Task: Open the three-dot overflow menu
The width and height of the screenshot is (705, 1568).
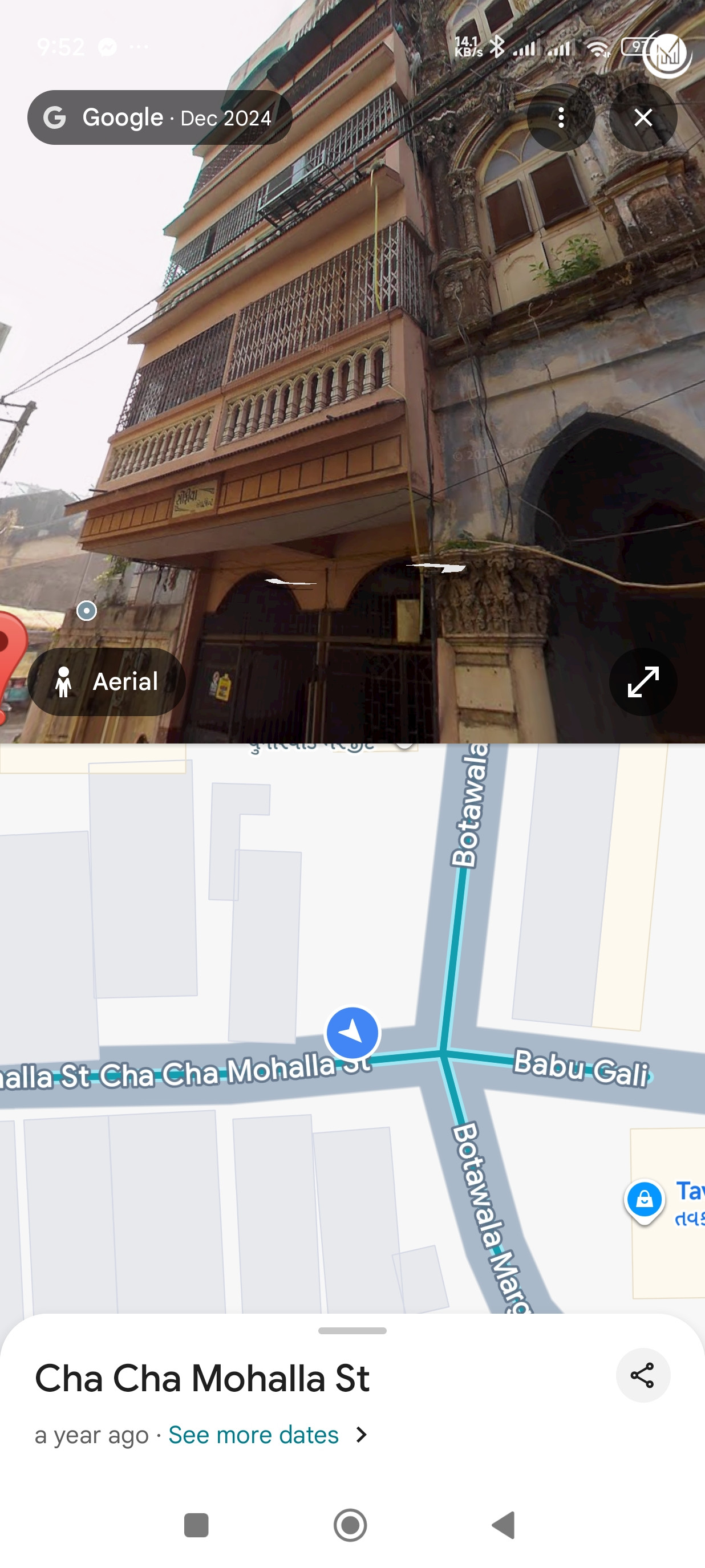Action: [x=561, y=117]
